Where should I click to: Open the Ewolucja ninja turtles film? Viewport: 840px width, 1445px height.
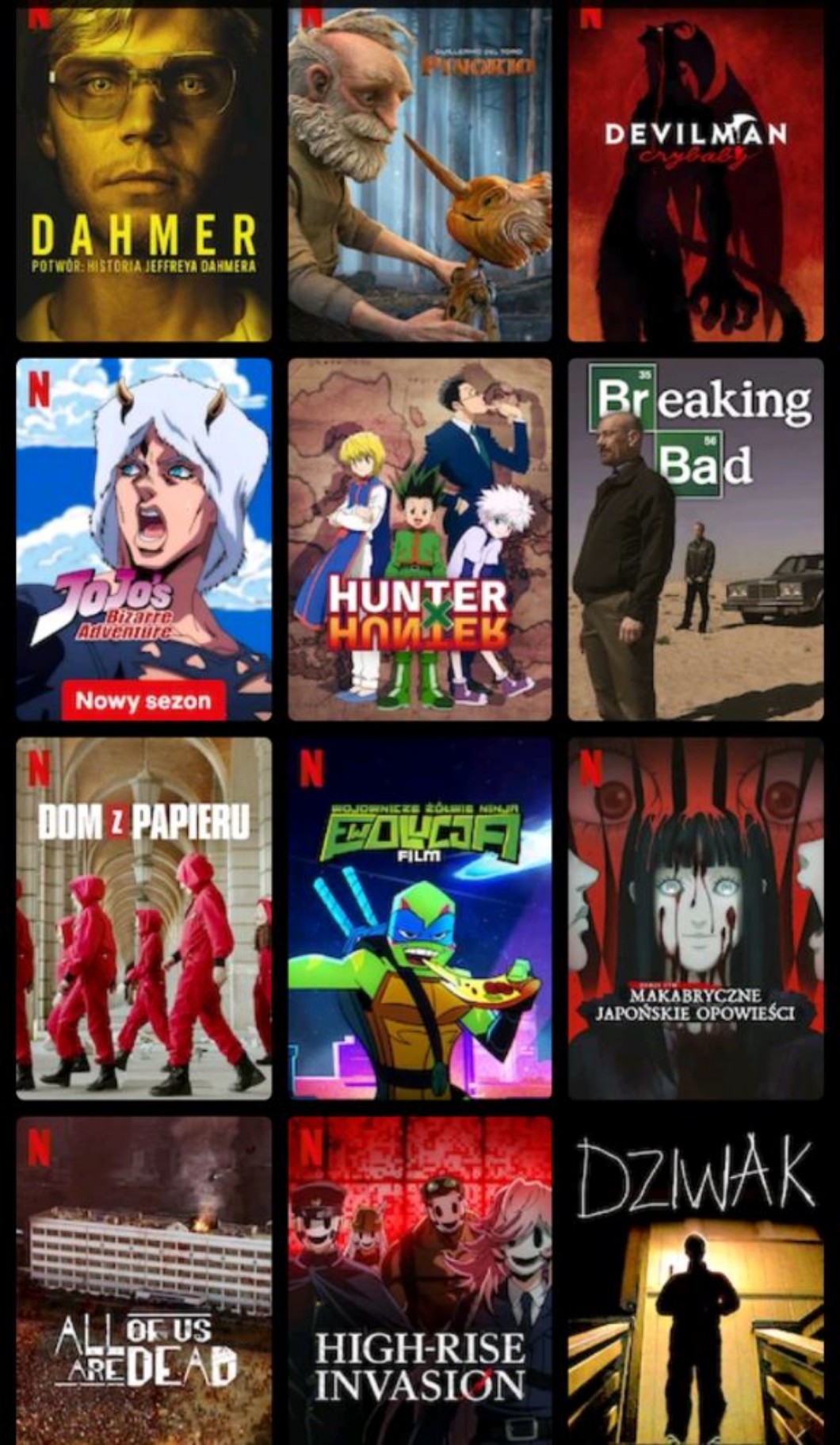click(419, 918)
